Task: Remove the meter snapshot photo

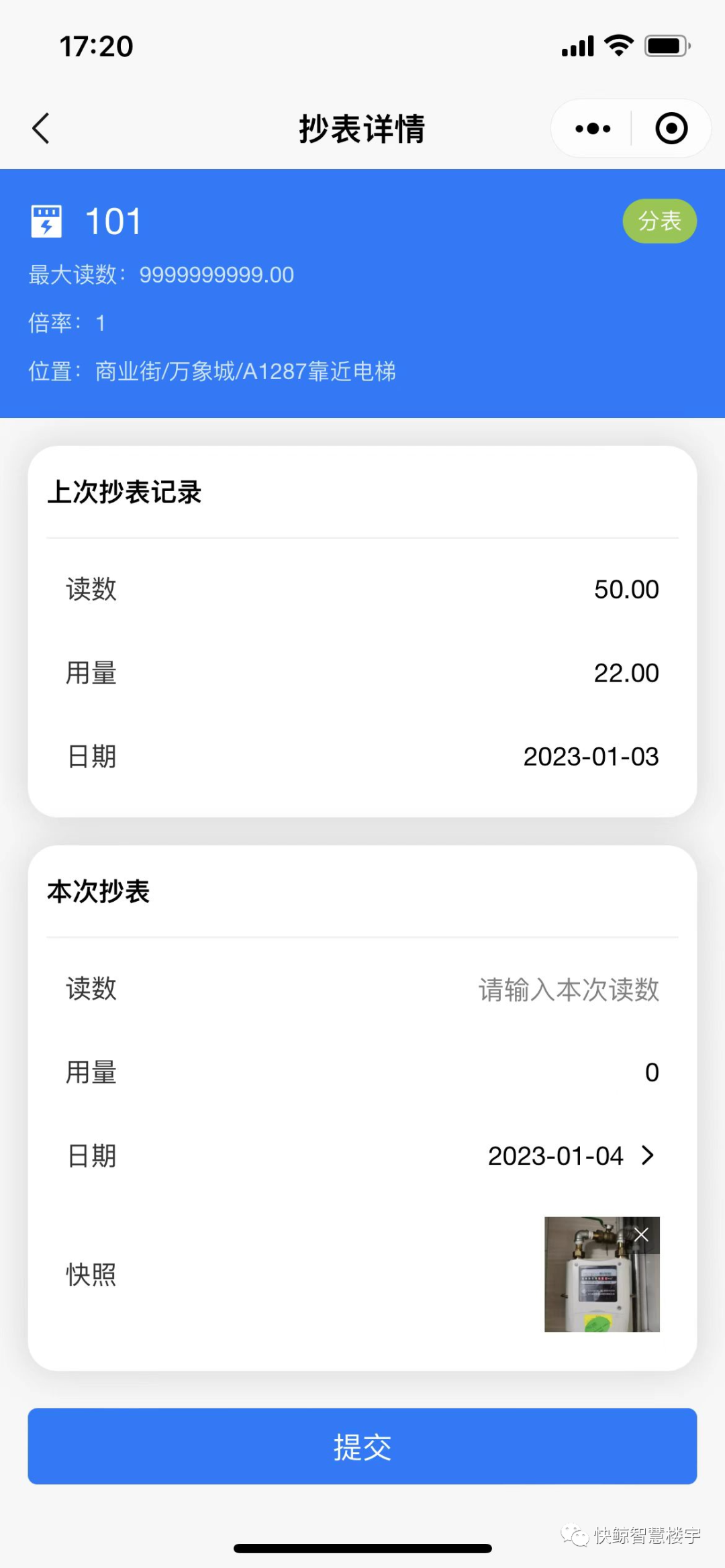Action: [641, 1235]
